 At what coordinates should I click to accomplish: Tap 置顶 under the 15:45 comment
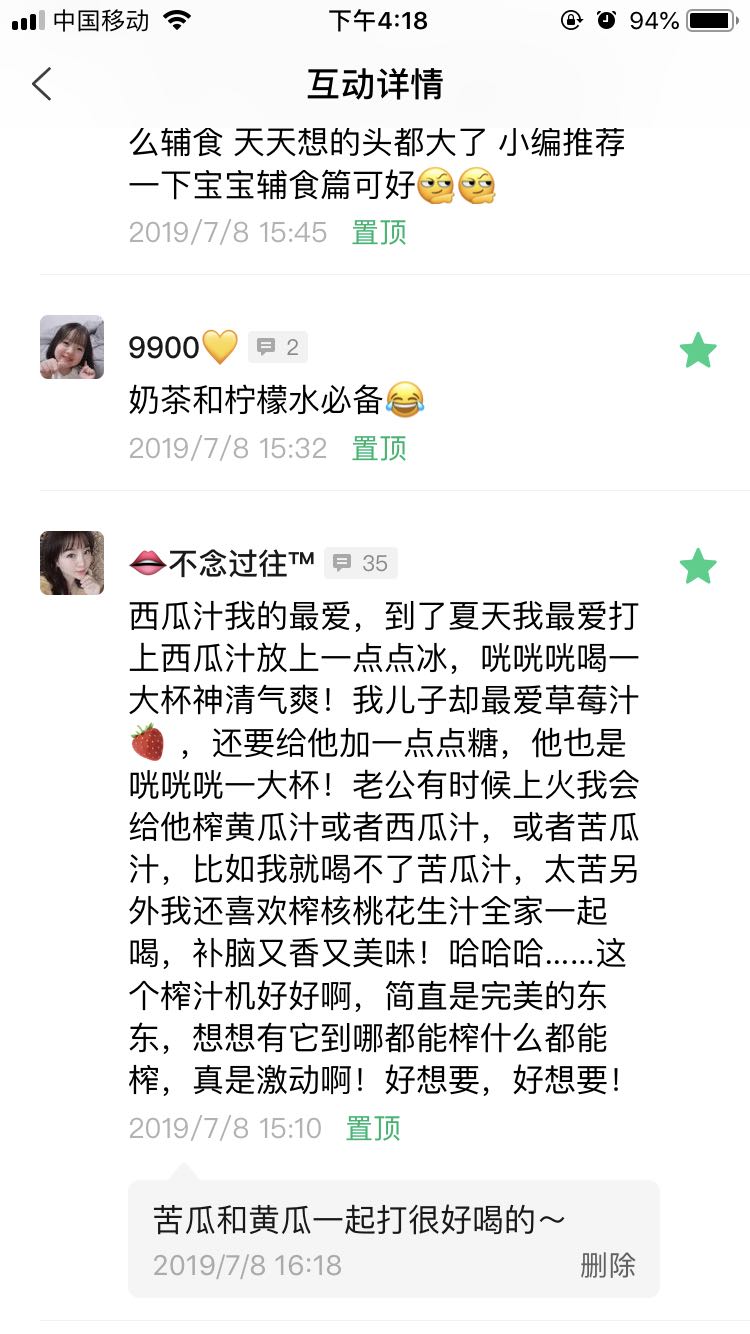point(379,232)
